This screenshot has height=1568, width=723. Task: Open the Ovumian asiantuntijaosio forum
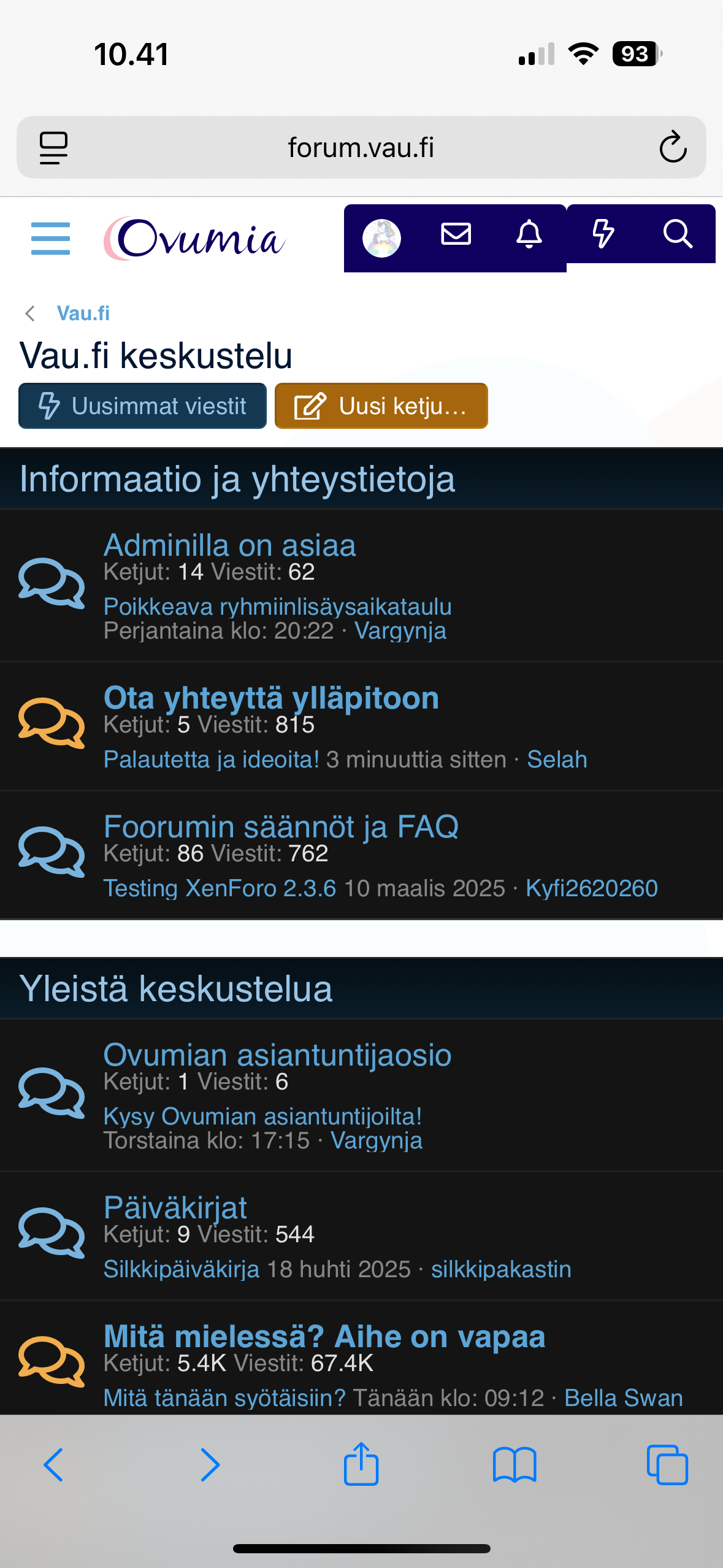point(277,1055)
